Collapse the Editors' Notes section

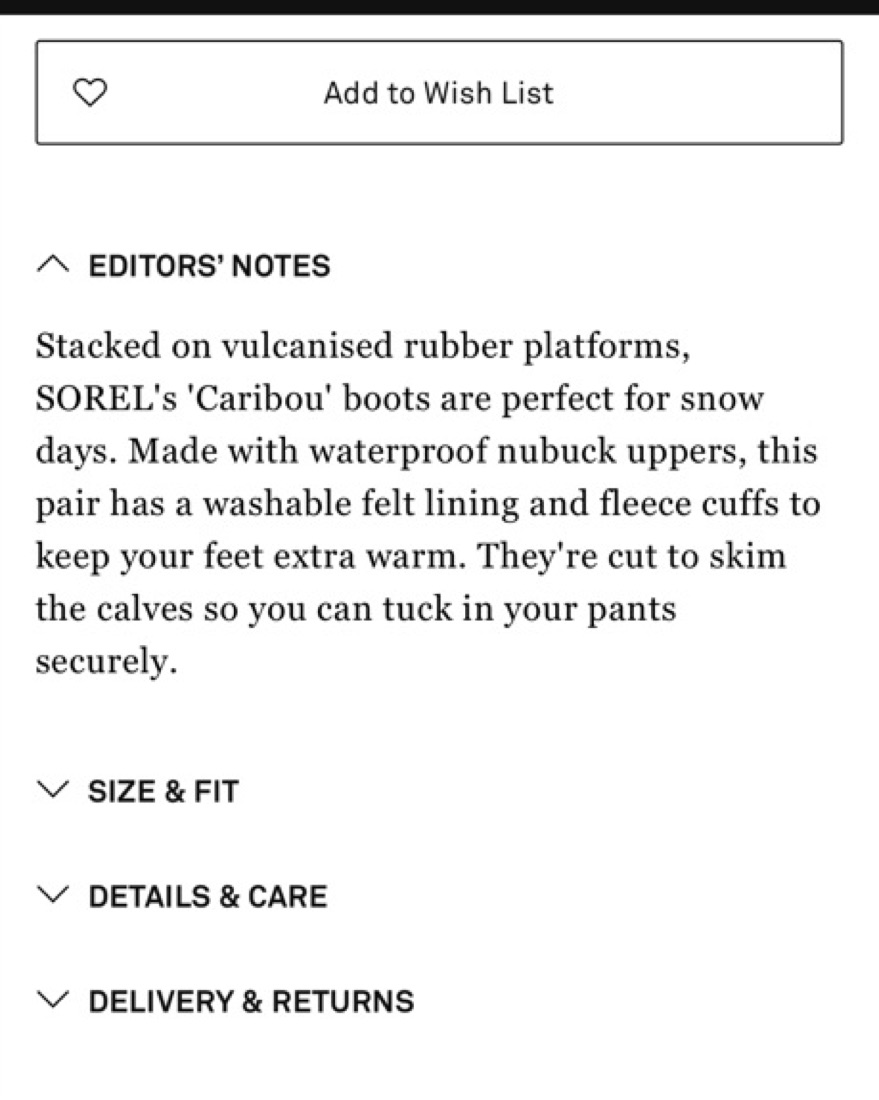[x=183, y=266]
